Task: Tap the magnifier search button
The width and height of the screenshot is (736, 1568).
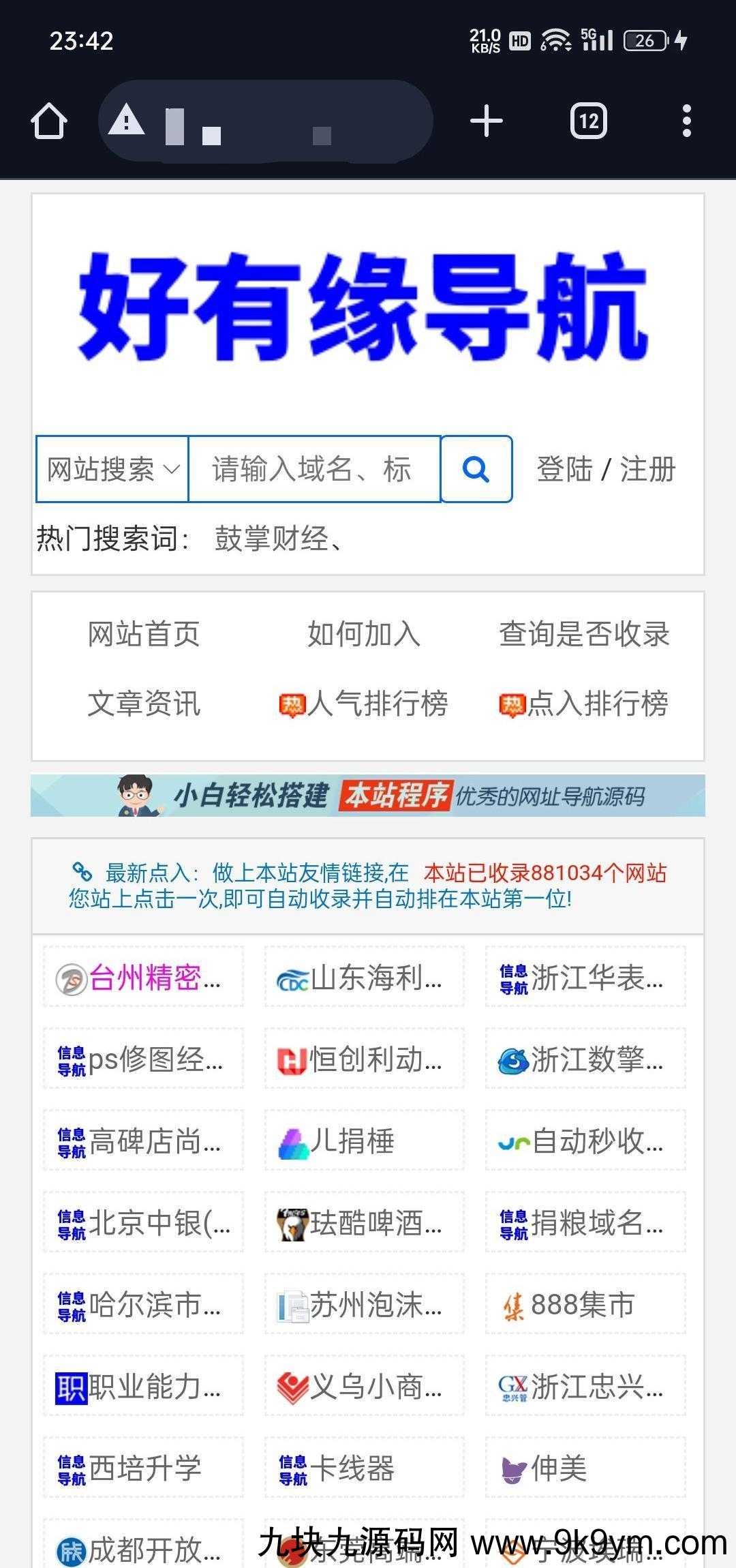Action: [476, 469]
